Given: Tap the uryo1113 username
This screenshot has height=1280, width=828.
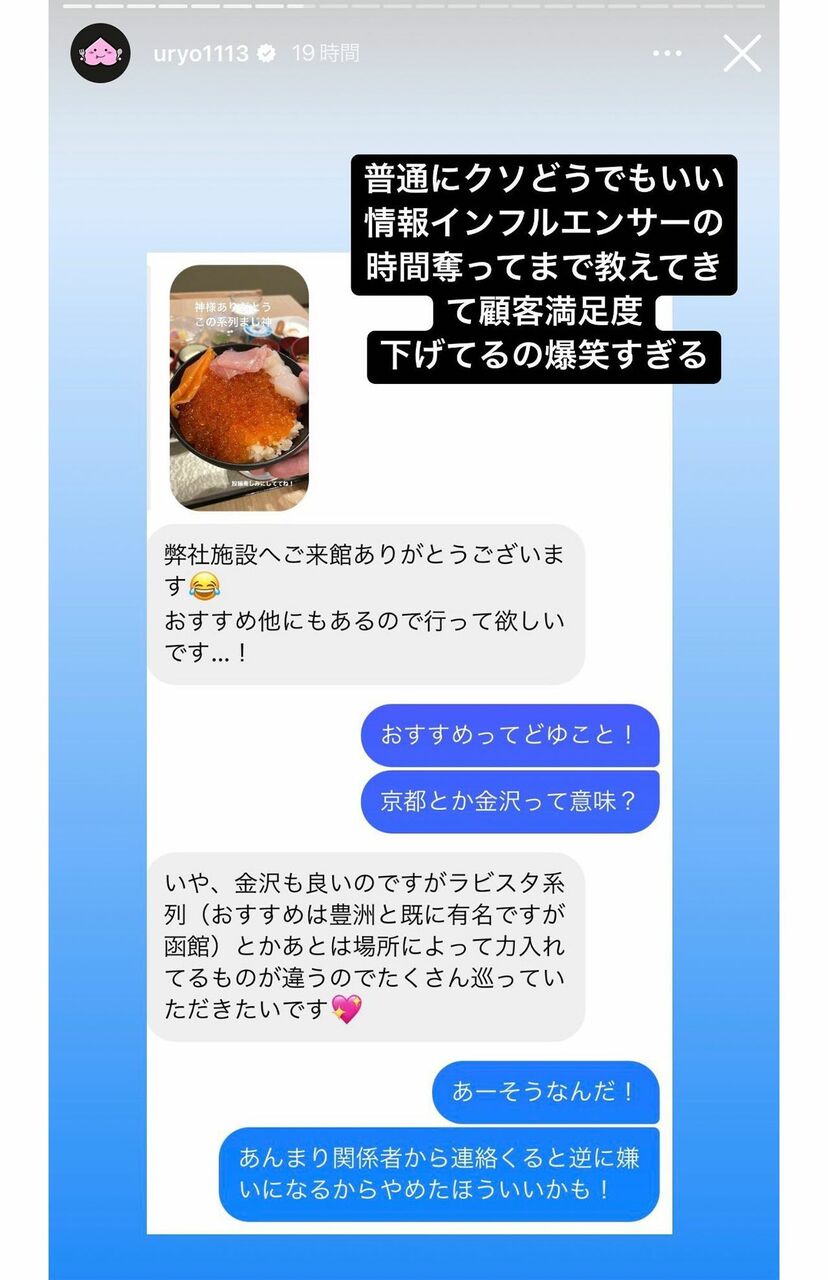Looking at the screenshot, I should tap(200, 53).
